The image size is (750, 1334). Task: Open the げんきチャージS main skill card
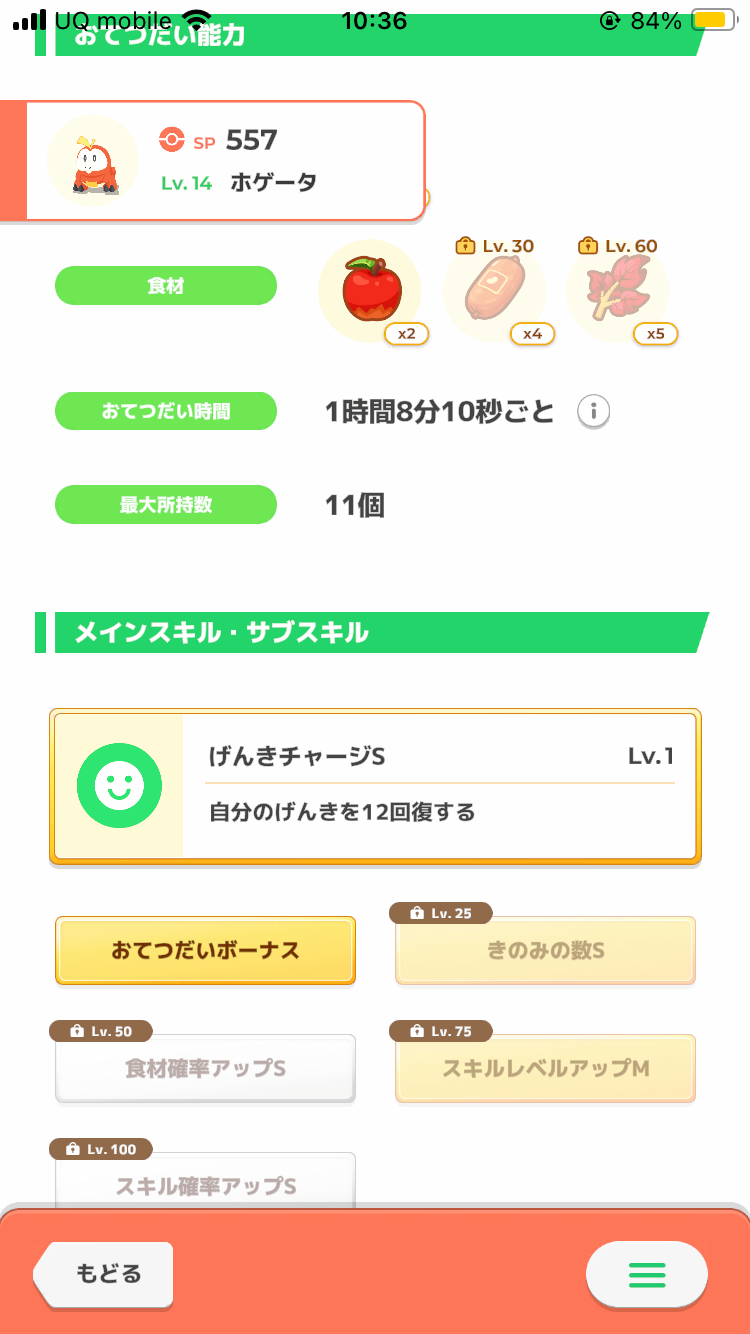(375, 786)
